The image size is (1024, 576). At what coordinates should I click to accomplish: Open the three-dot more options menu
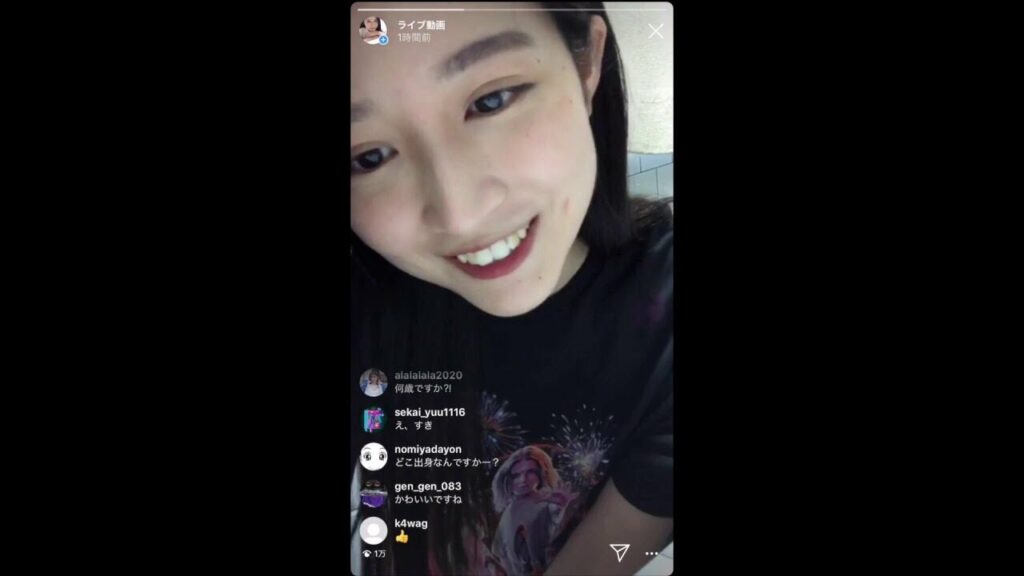coord(652,553)
